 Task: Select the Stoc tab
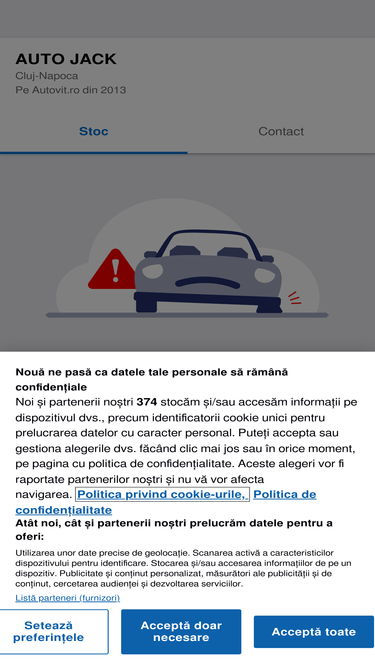coord(94,131)
